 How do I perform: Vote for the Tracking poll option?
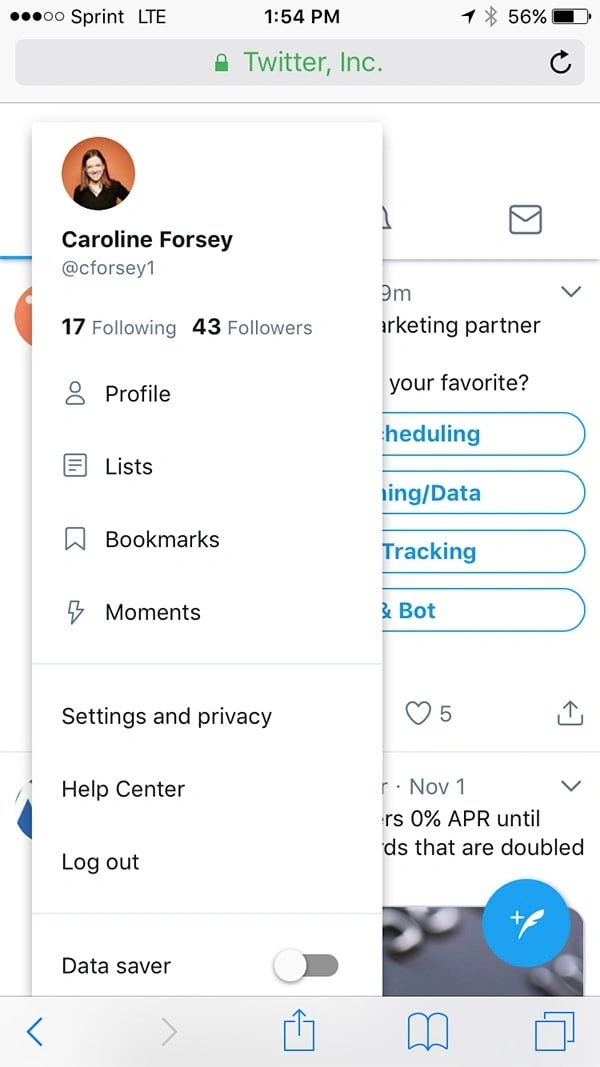coord(480,552)
